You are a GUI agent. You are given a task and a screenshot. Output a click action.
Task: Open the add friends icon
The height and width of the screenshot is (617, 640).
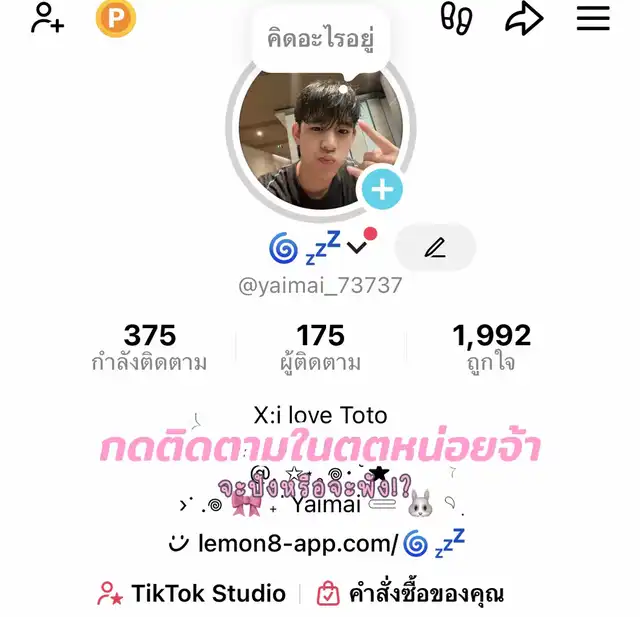(x=47, y=18)
